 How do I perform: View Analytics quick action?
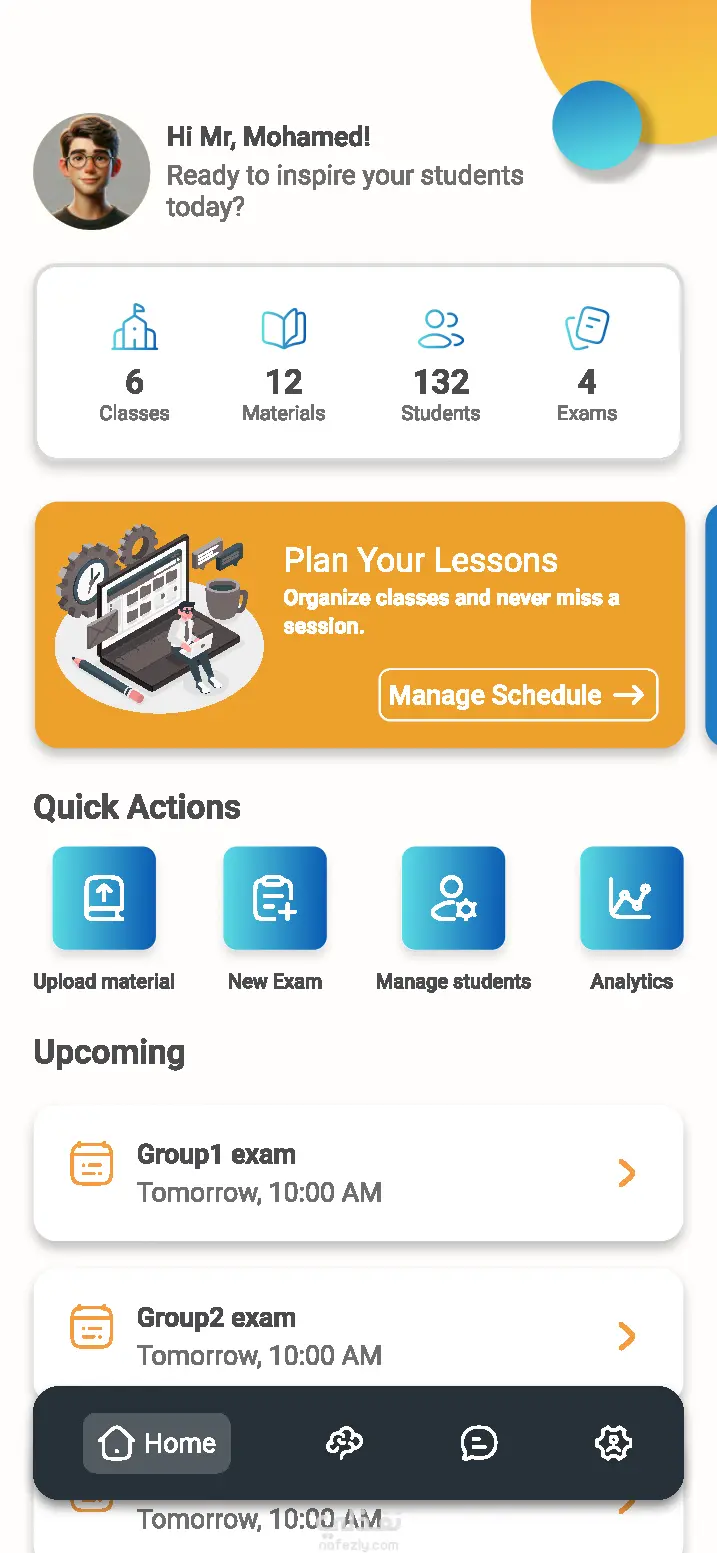[631, 898]
